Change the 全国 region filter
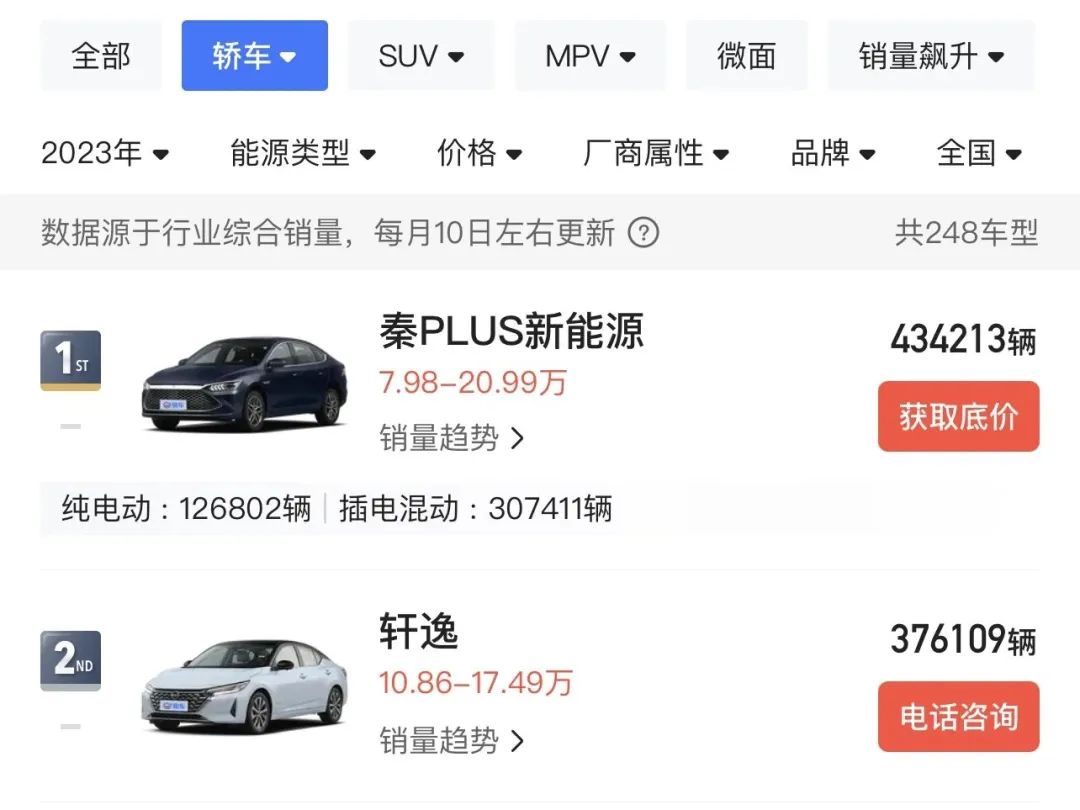Viewport: 1080px width, 810px height. [x=979, y=153]
